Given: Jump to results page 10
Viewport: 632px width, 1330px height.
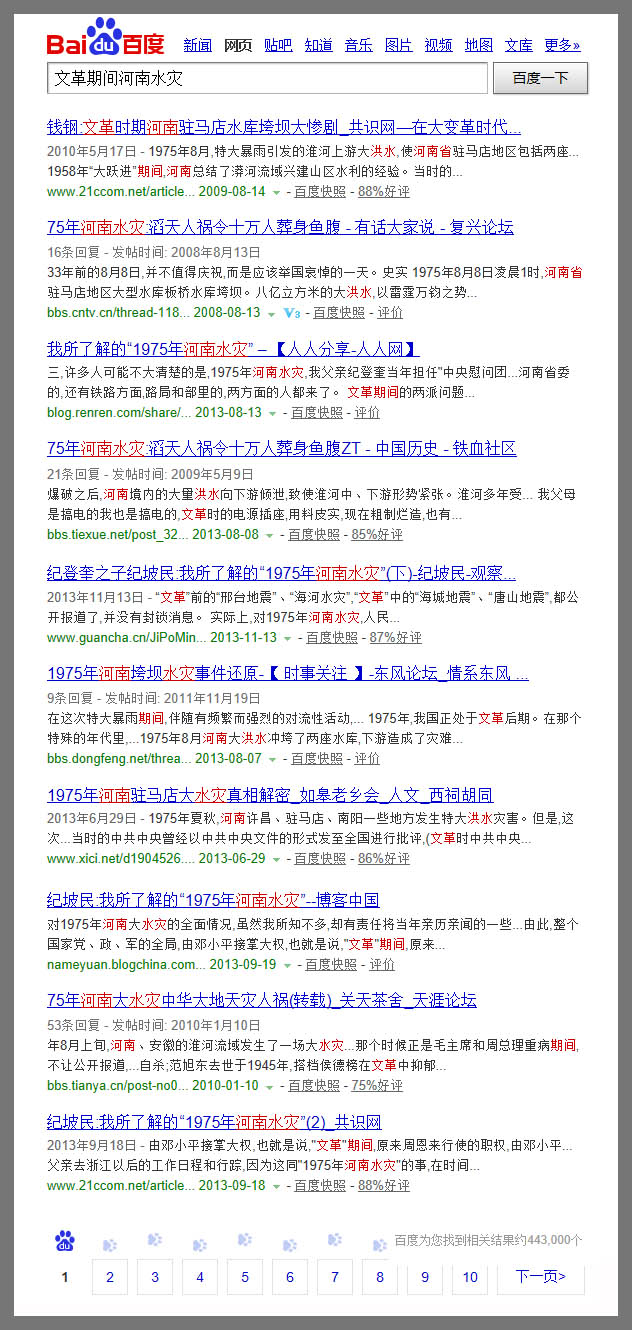Looking at the screenshot, I should [470, 1277].
